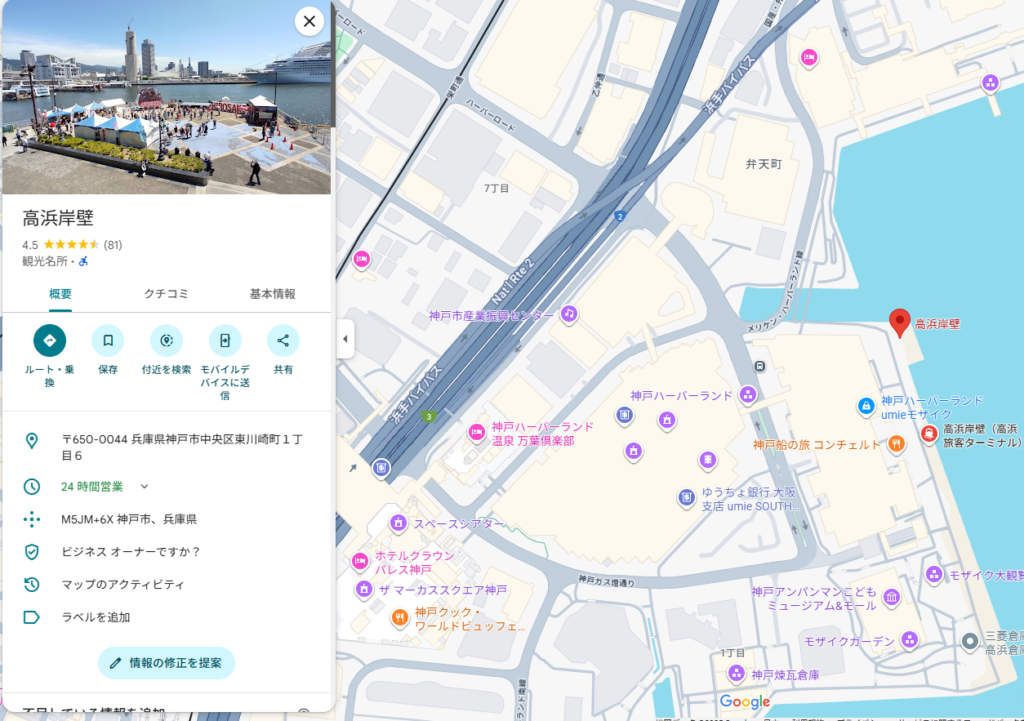Select the red 高浜岸壁 map pin
This screenshot has height=721, width=1024.
[899, 322]
